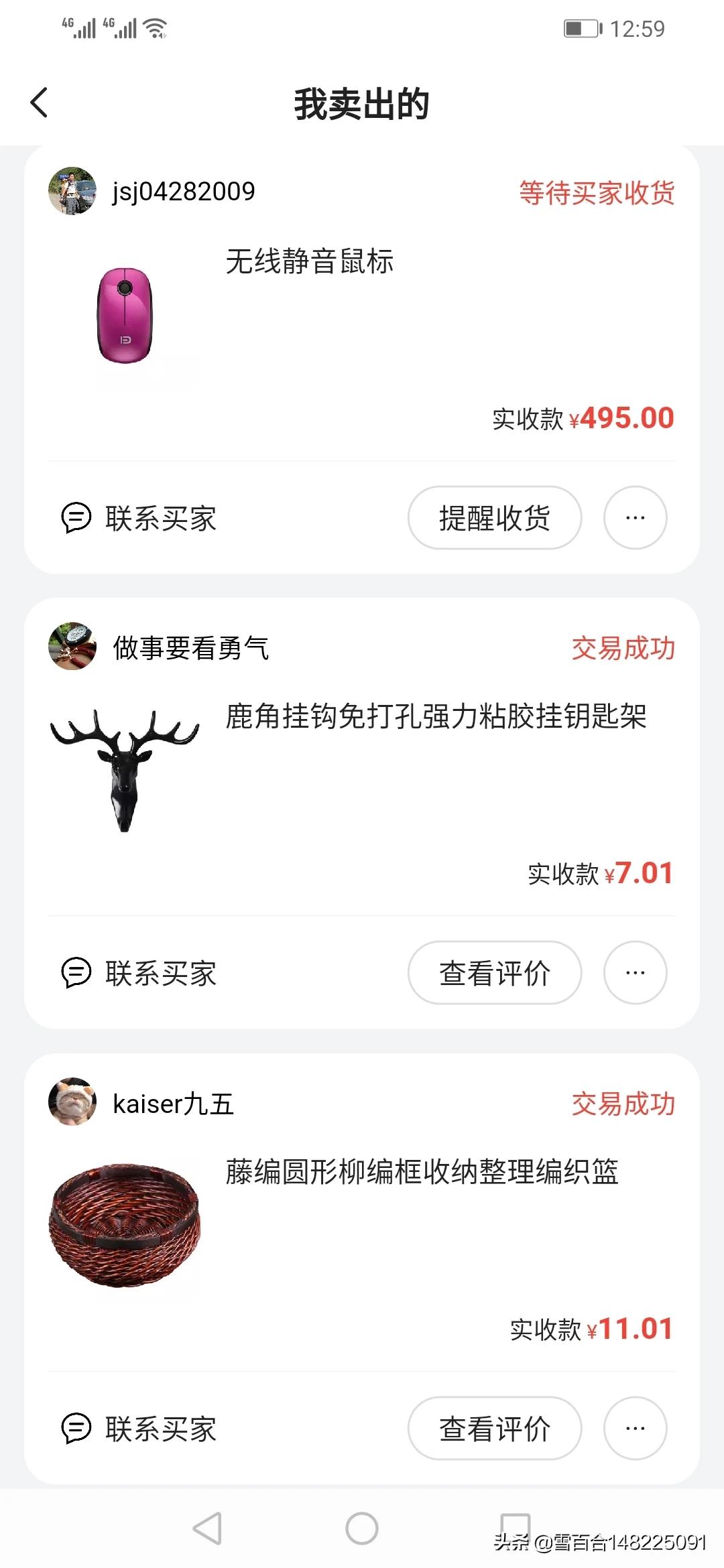Click the chat bubble icon in the basket order
The image size is (724, 1568).
(x=74, y=1428)
